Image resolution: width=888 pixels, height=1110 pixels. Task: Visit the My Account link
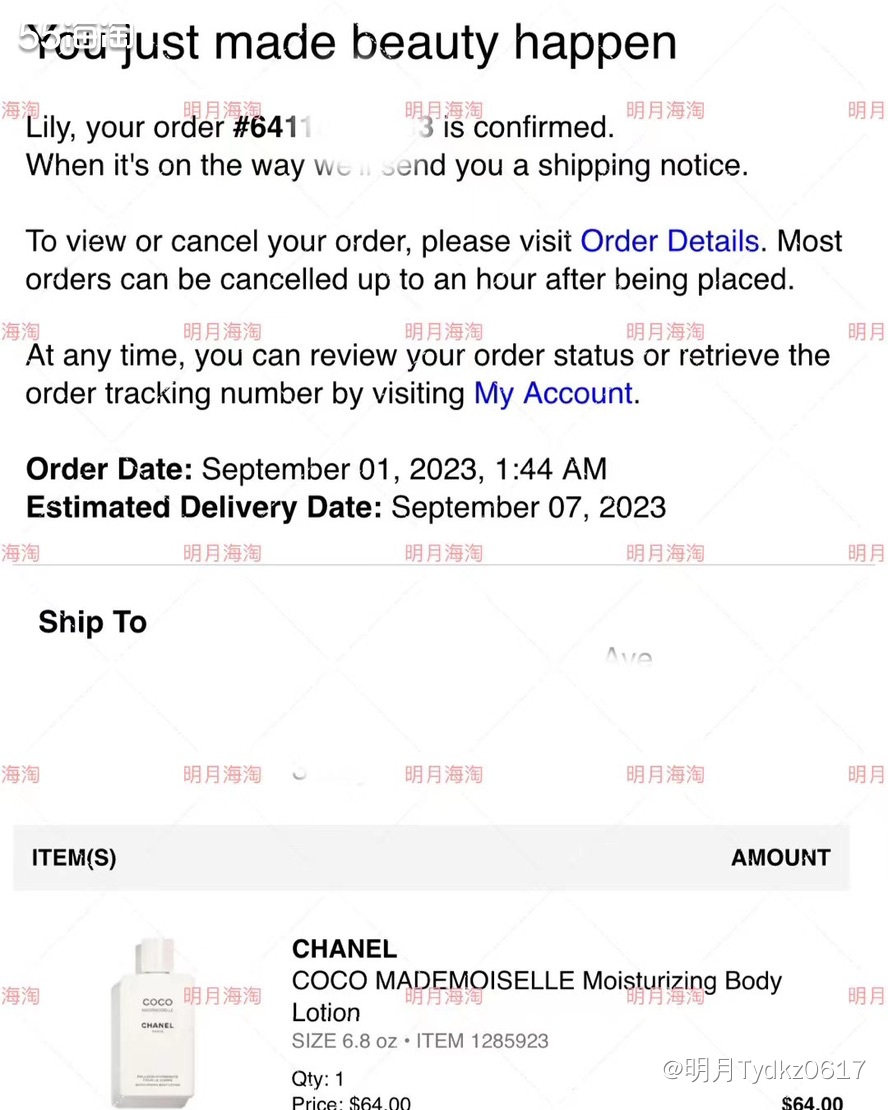[553, 394]
